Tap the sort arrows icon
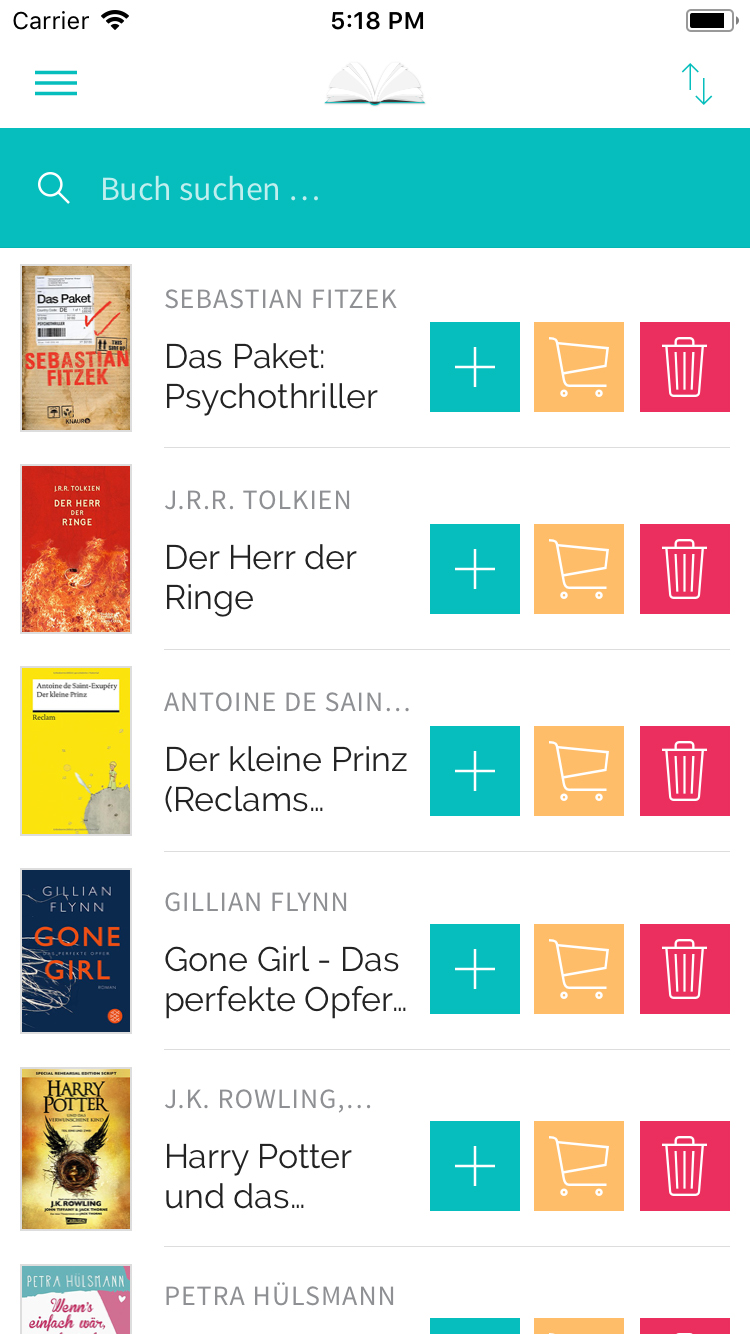This screenshot has width=750, height=1334. 697,84
